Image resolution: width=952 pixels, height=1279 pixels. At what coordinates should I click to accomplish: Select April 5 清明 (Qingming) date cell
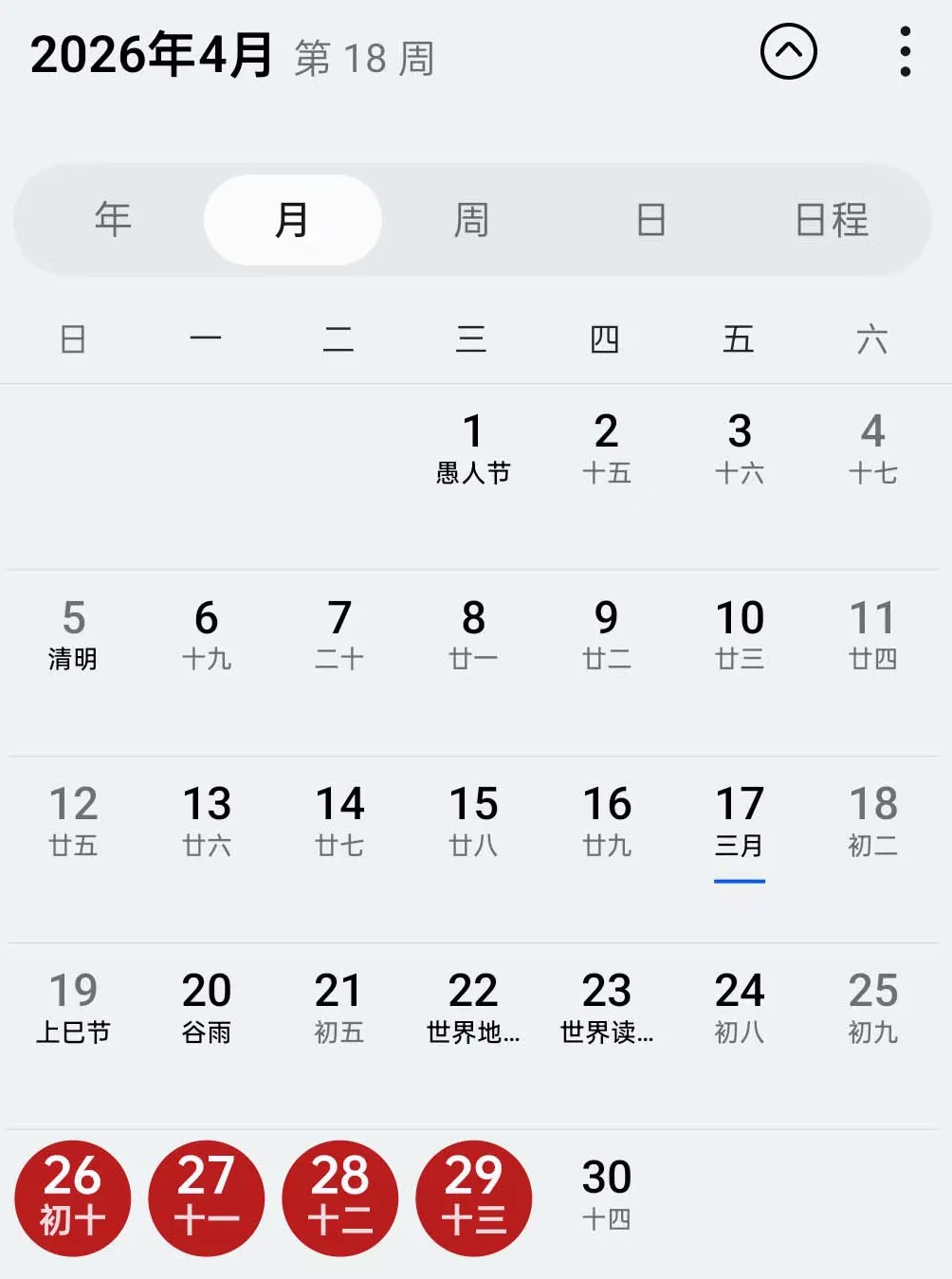point(74,635)
